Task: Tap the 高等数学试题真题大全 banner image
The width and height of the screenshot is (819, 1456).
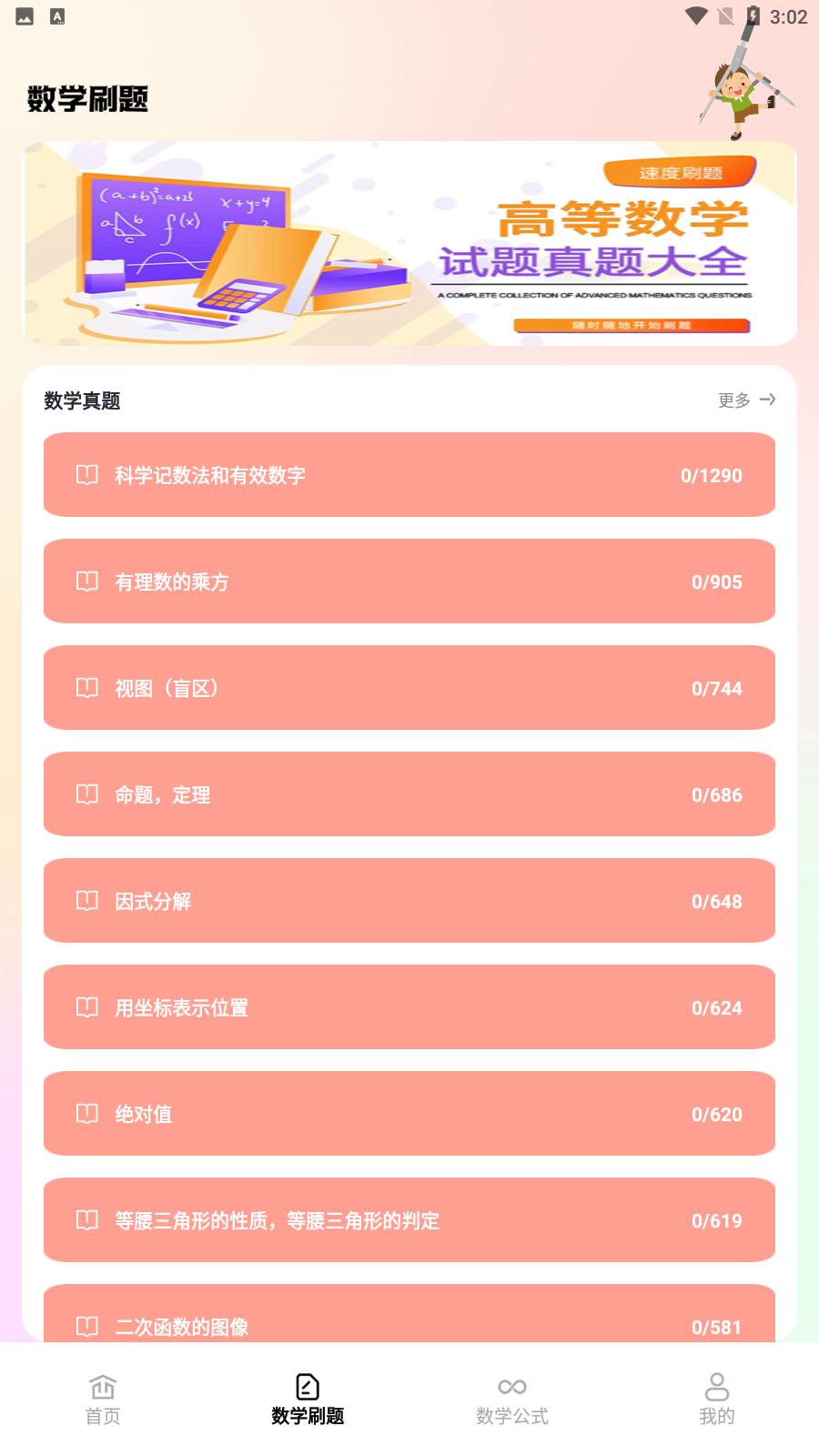Action: pos(409,243)
